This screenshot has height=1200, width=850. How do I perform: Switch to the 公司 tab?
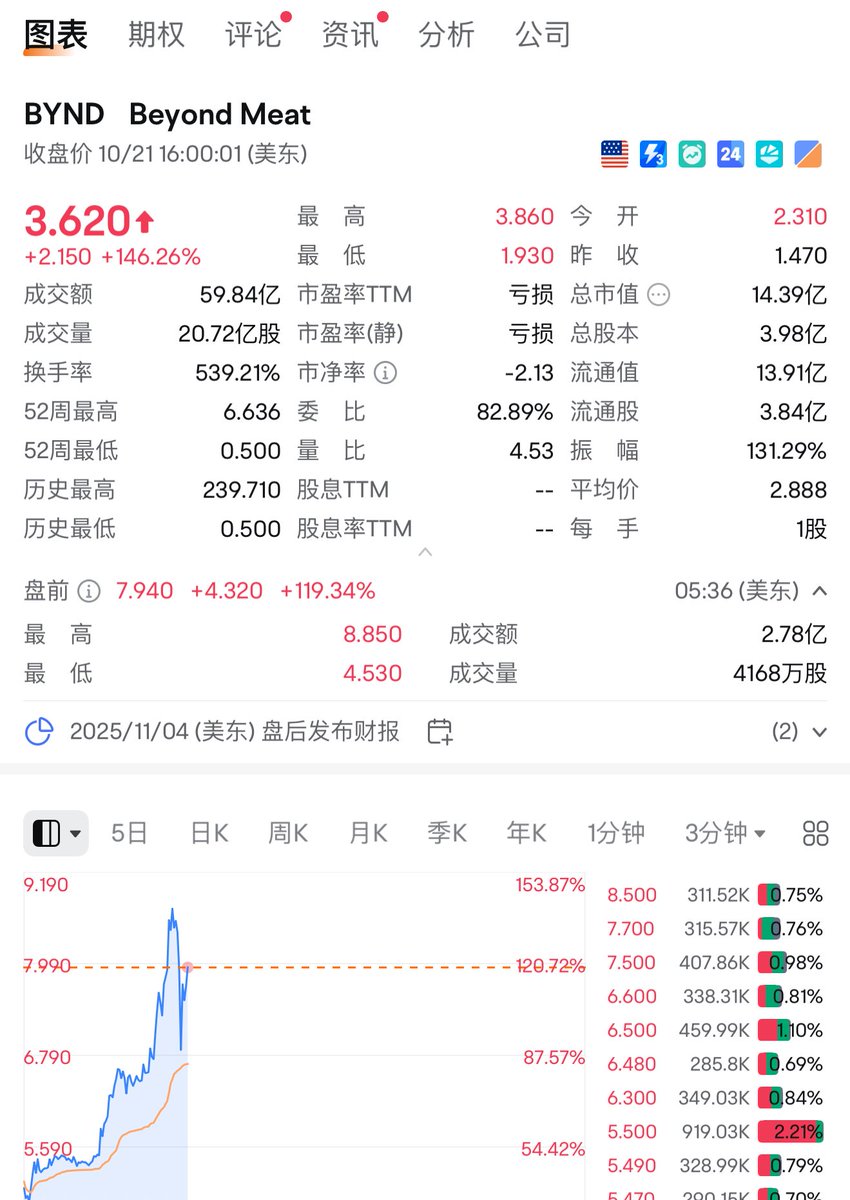543,35
